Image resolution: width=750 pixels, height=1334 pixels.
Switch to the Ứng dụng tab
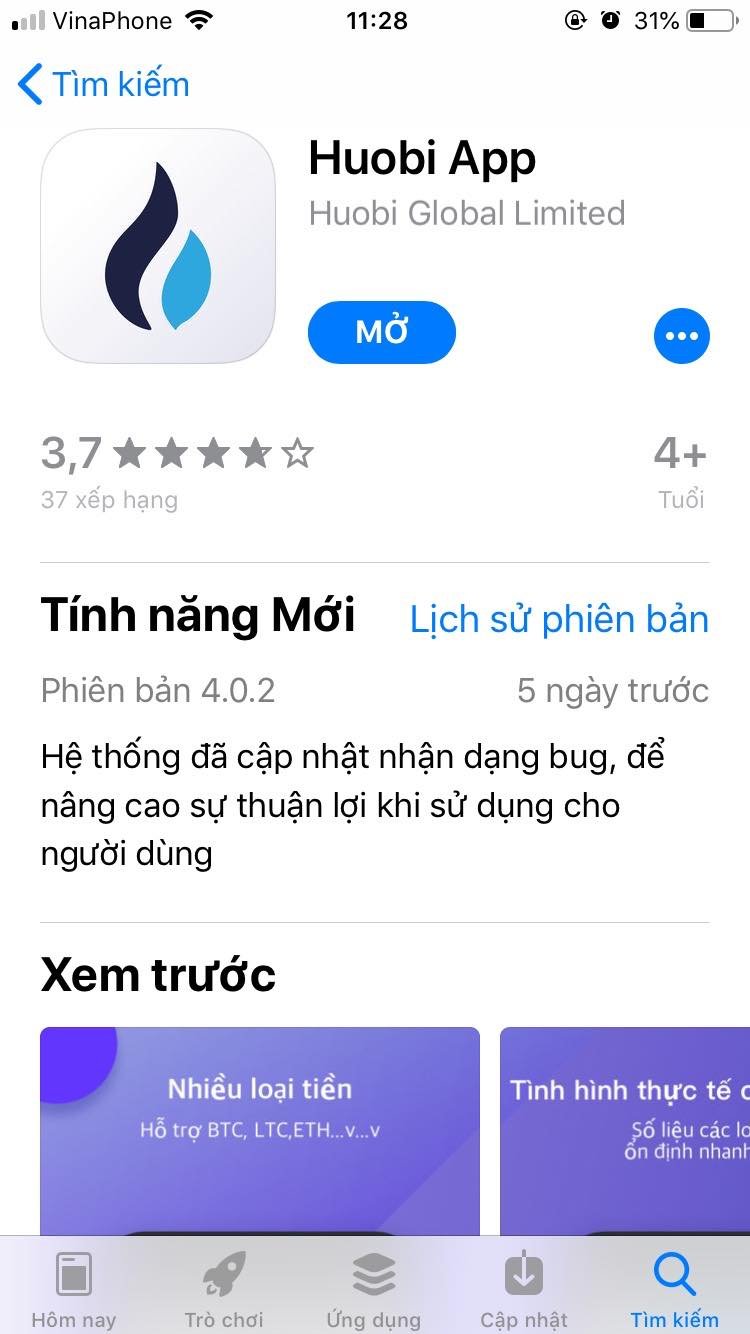click(374, 1289)
